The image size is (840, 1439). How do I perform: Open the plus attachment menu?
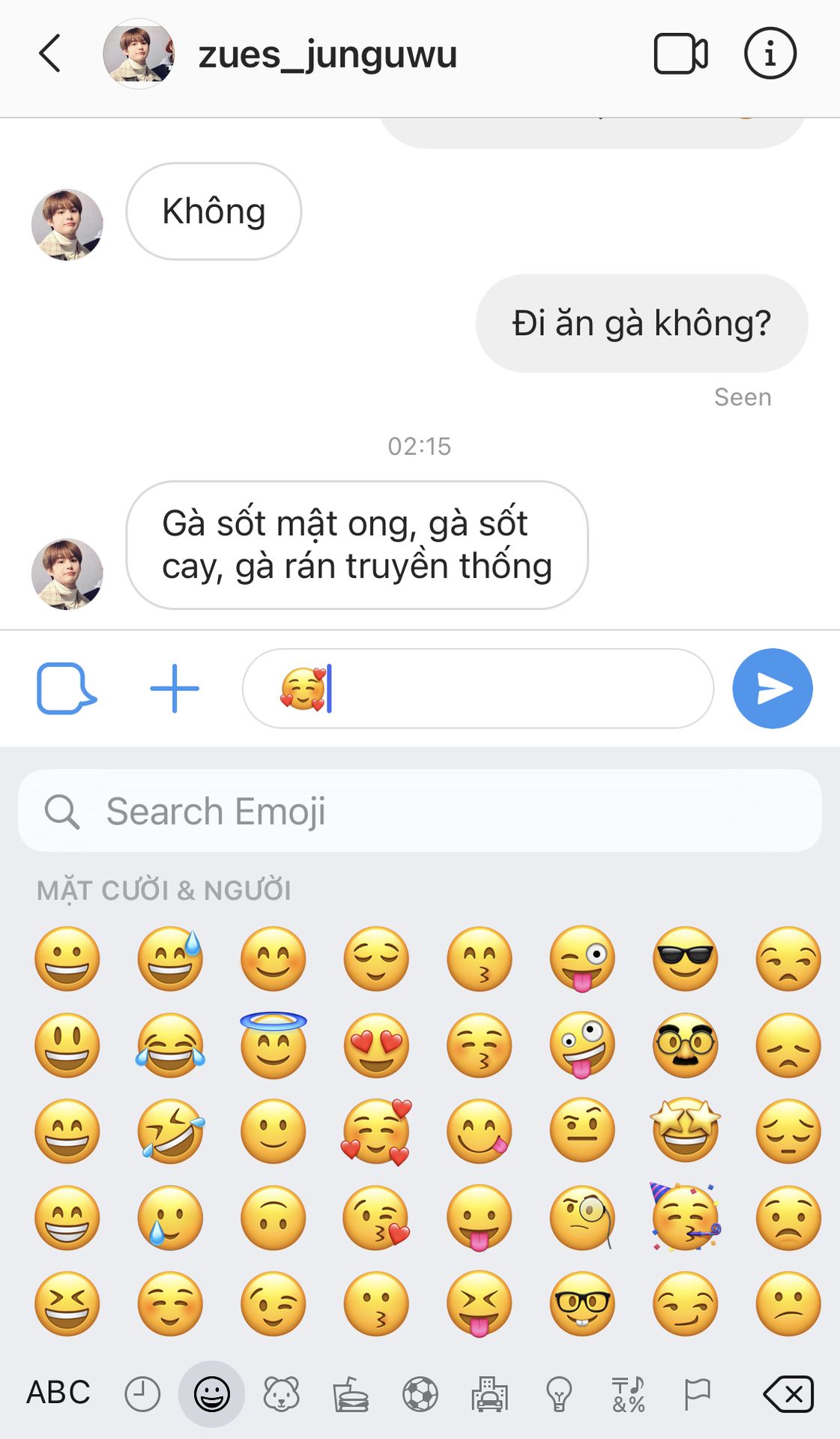[175, 688]
